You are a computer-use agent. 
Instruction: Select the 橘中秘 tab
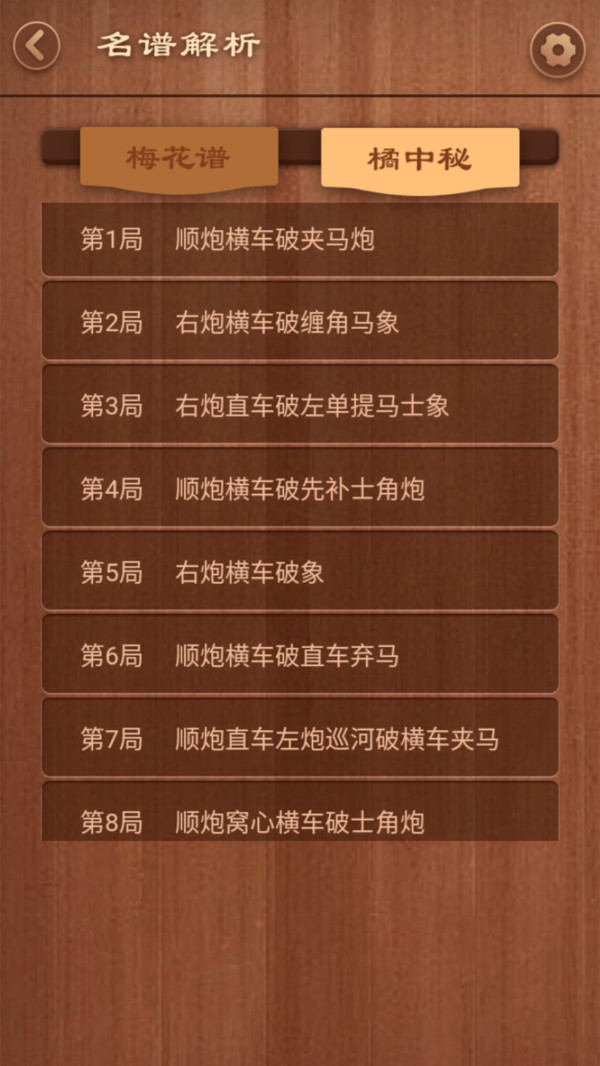[420, 158]
